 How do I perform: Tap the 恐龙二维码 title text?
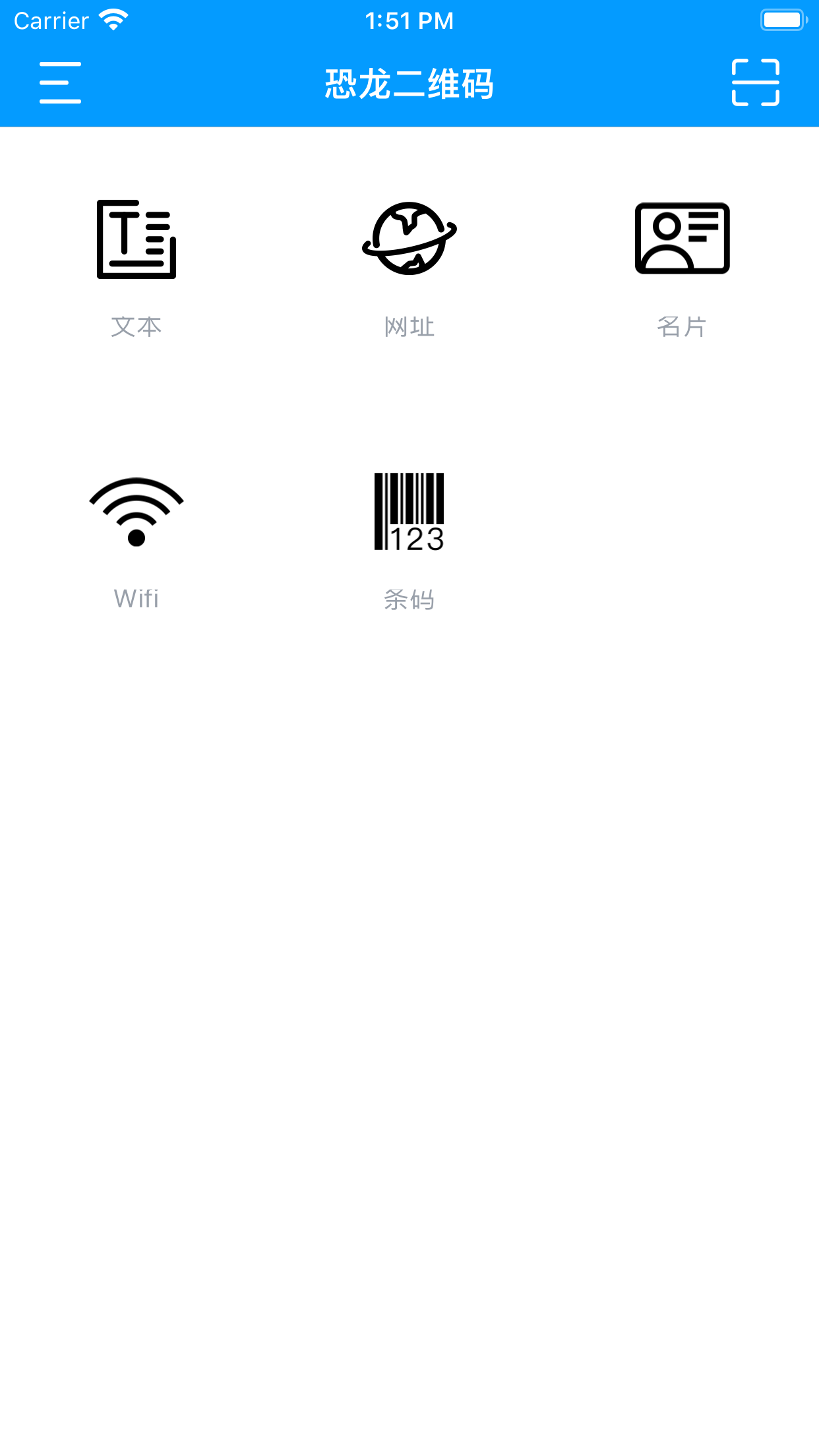click(409, 82)
